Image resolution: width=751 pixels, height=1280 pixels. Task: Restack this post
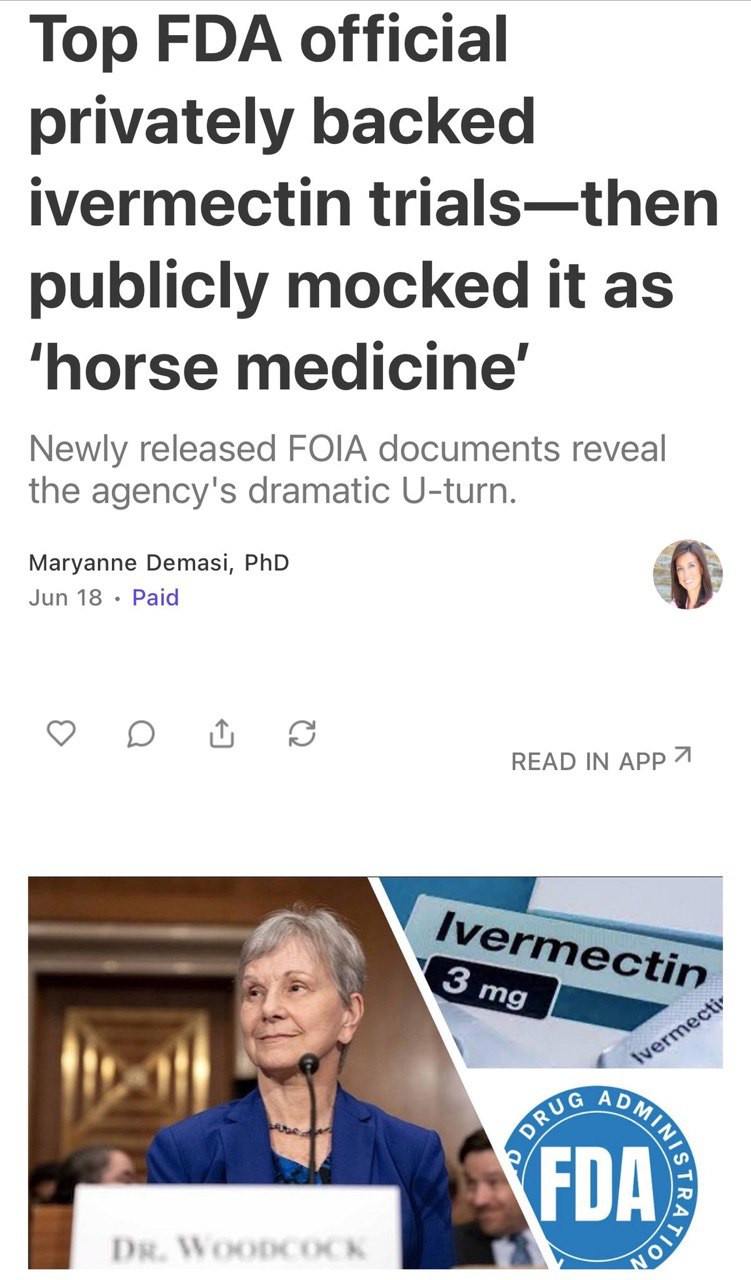tap(301, 734)
